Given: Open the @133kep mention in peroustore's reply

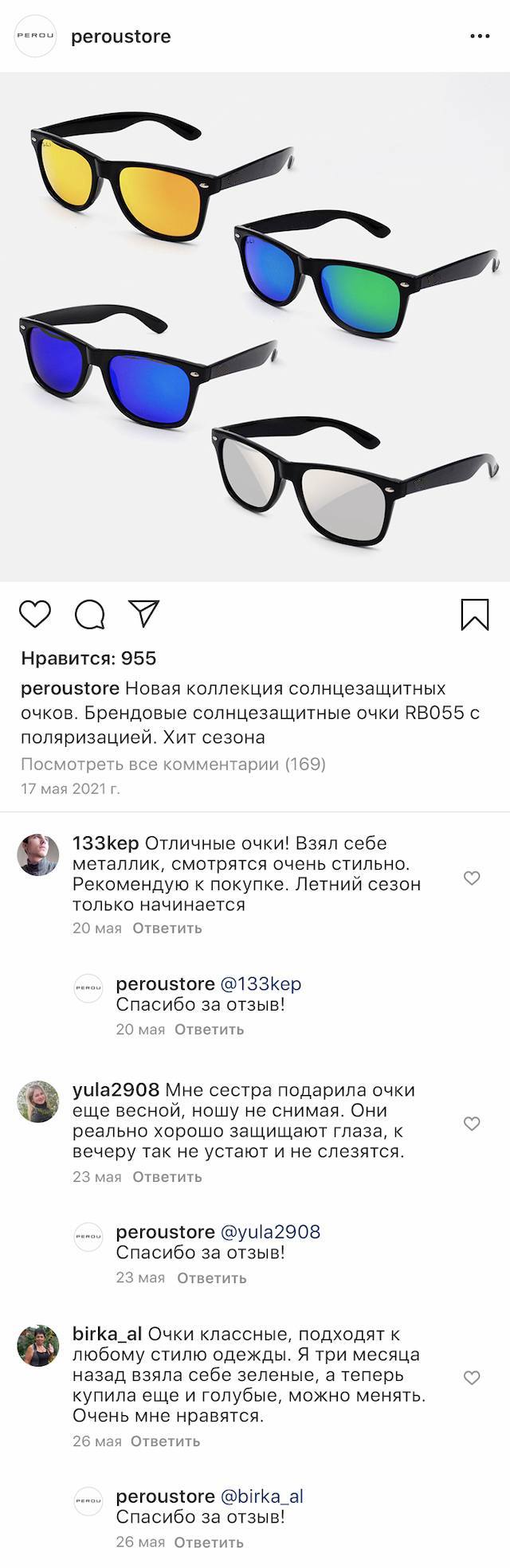Looking at the screenshot, I should coord(260,983).
